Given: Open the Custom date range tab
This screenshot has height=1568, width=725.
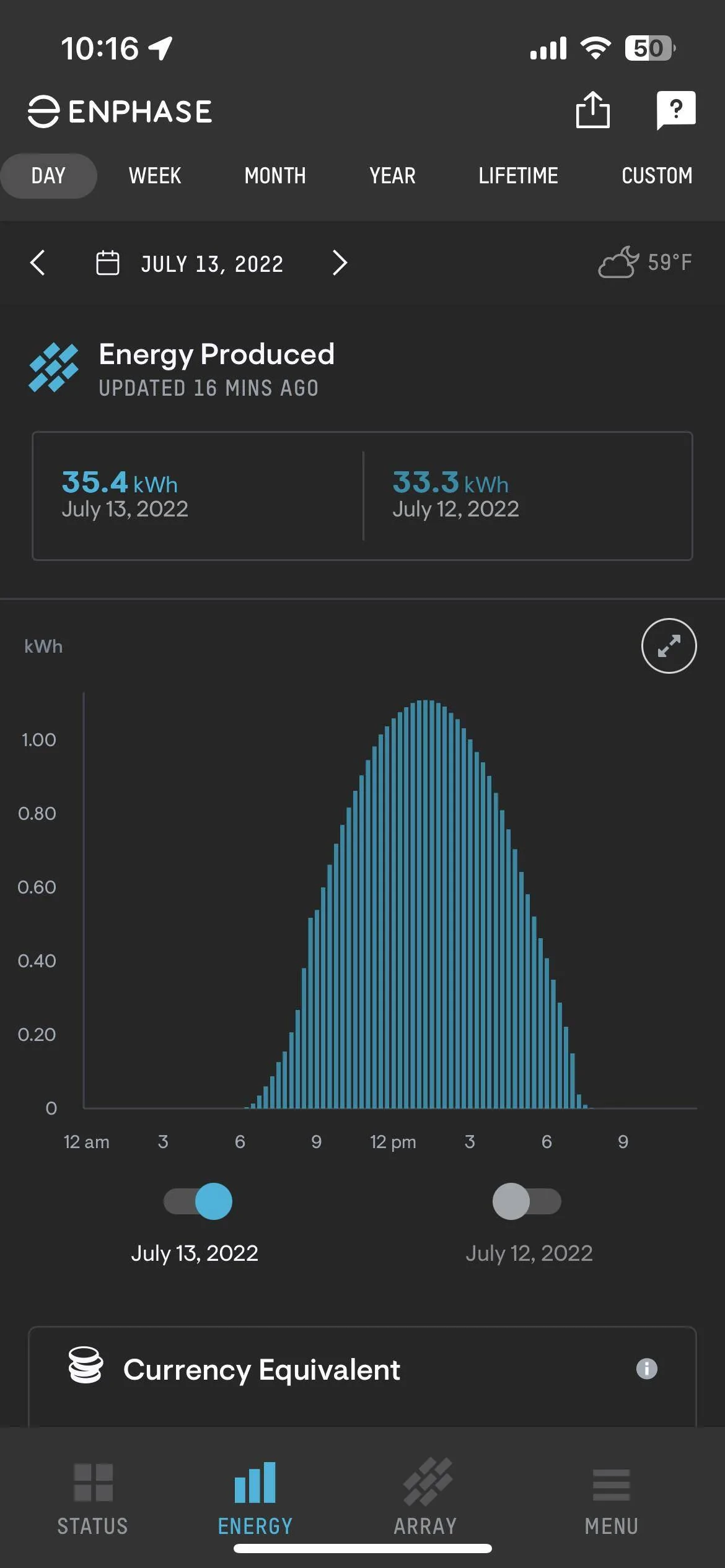Looking at the screenshot, I should click(657, 176).
